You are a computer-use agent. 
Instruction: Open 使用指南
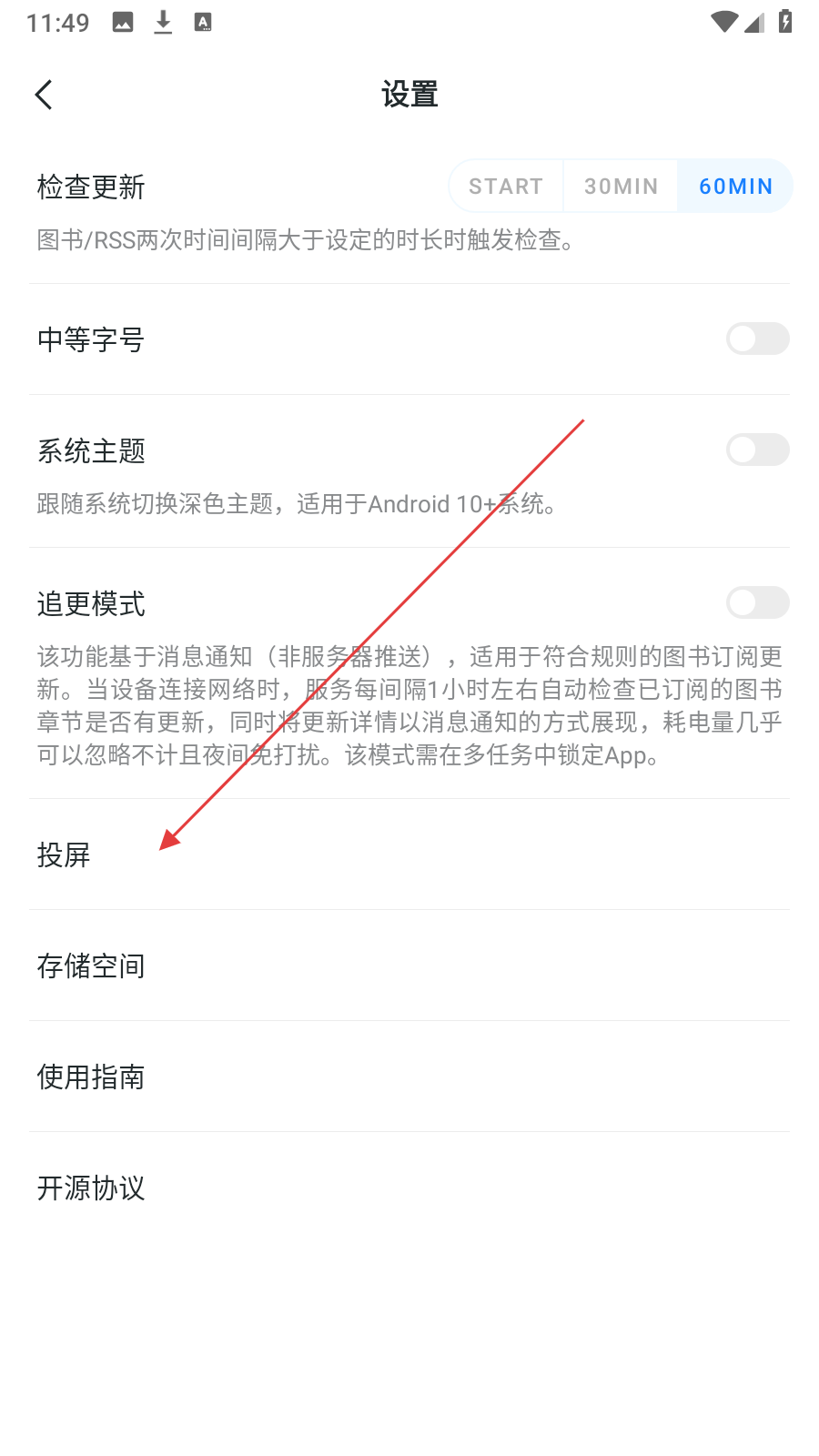409,1077
